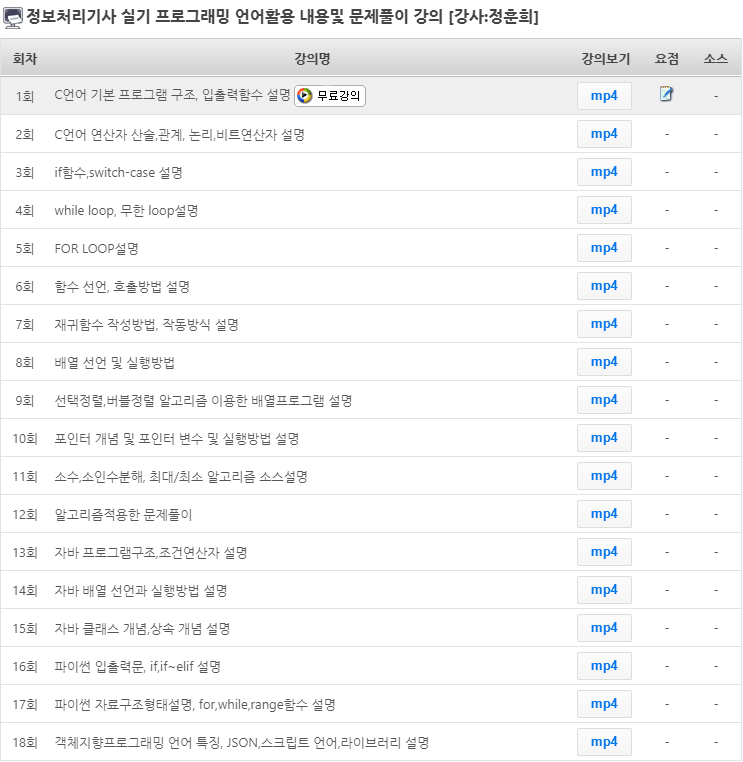The image size is (743, 762).
Task: Play the mp4 for lecture 7회
Action: [x=604, y=324]
